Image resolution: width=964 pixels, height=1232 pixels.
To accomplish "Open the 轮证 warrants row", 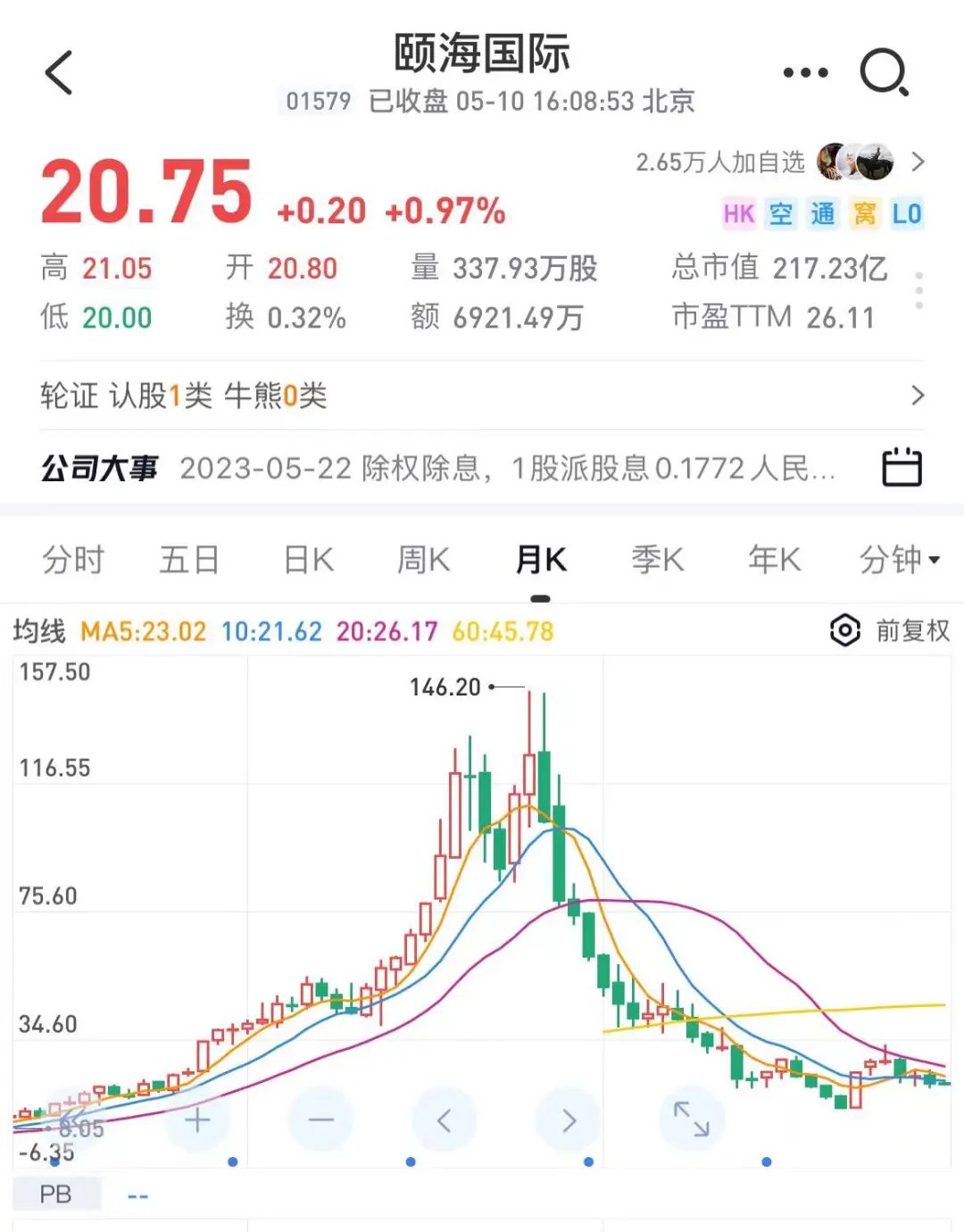I will [x=482, y=395].
